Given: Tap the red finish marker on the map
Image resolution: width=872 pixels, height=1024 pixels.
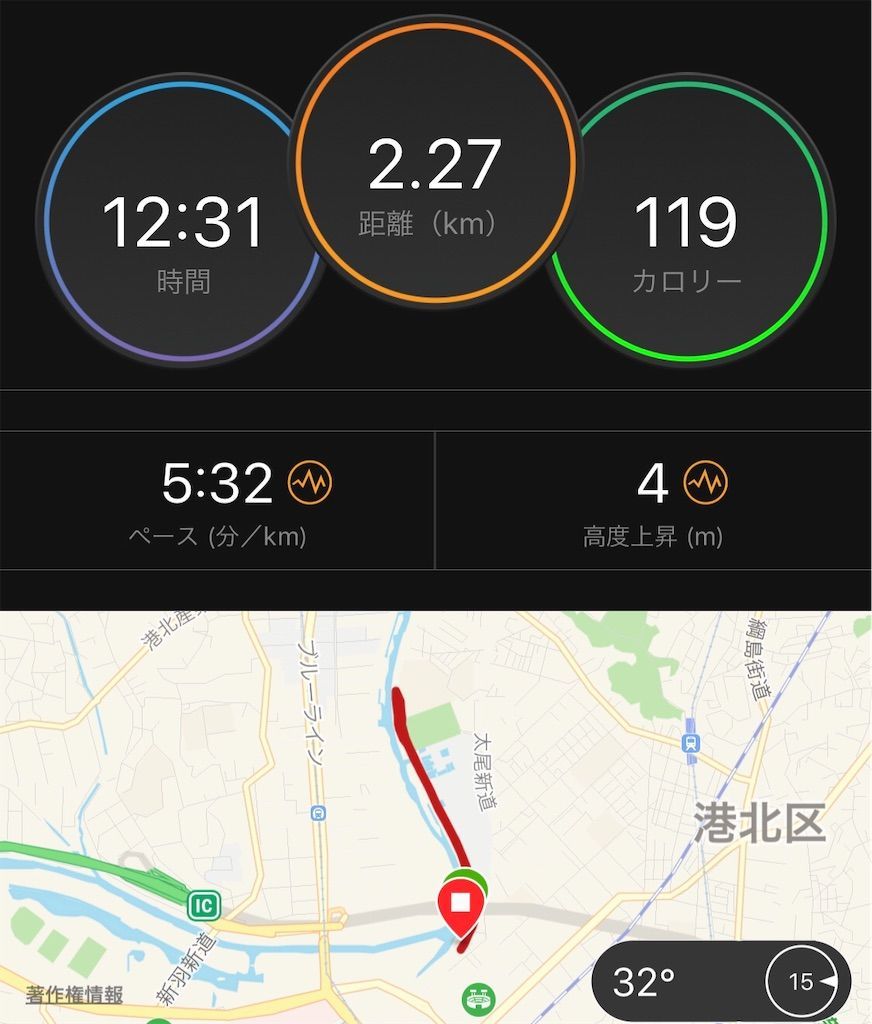Looking at the screenshot, I should 460,902.
